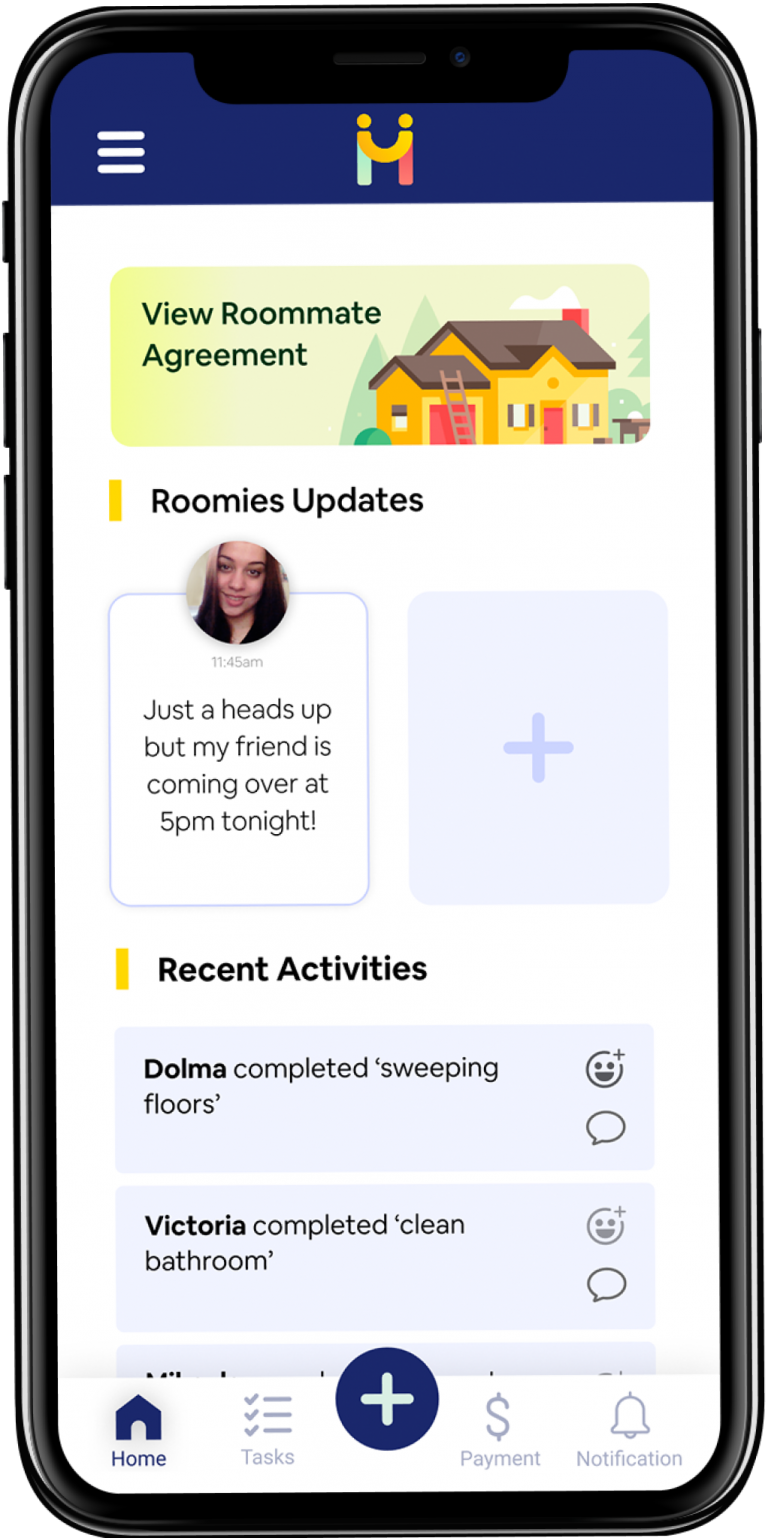Screen dimensions: 768x1538
Task: React with emoji to Dolma's sweeping floors activity
Action: pyautogui.click(x=605, y=1069)
